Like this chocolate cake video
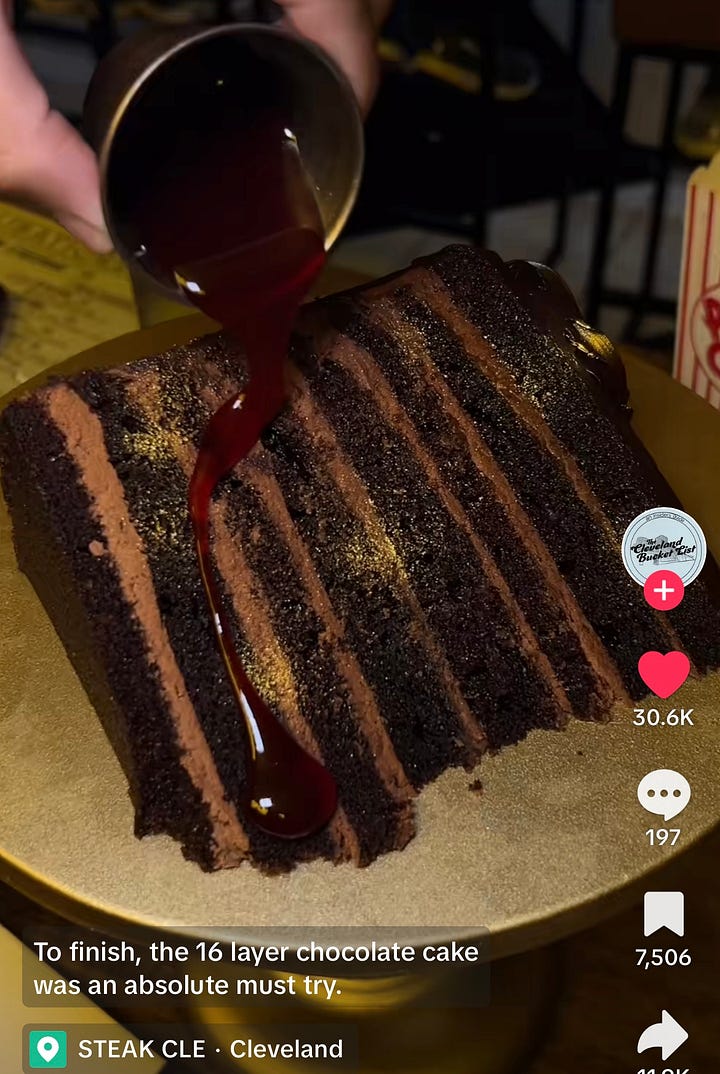 pos(663,674)
